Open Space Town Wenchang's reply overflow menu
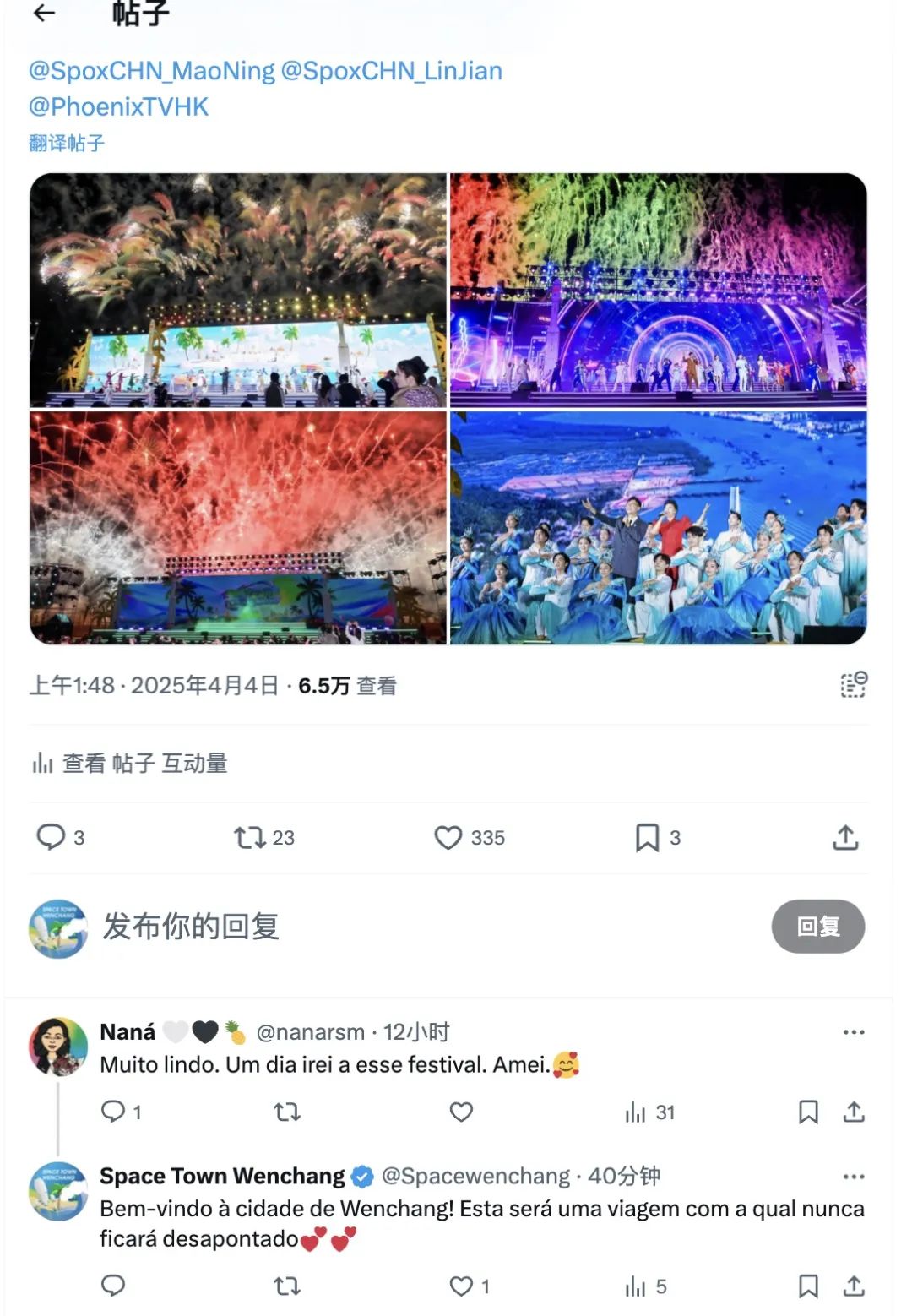This screenshot has height=1316, width=912. click(854, 1177)
